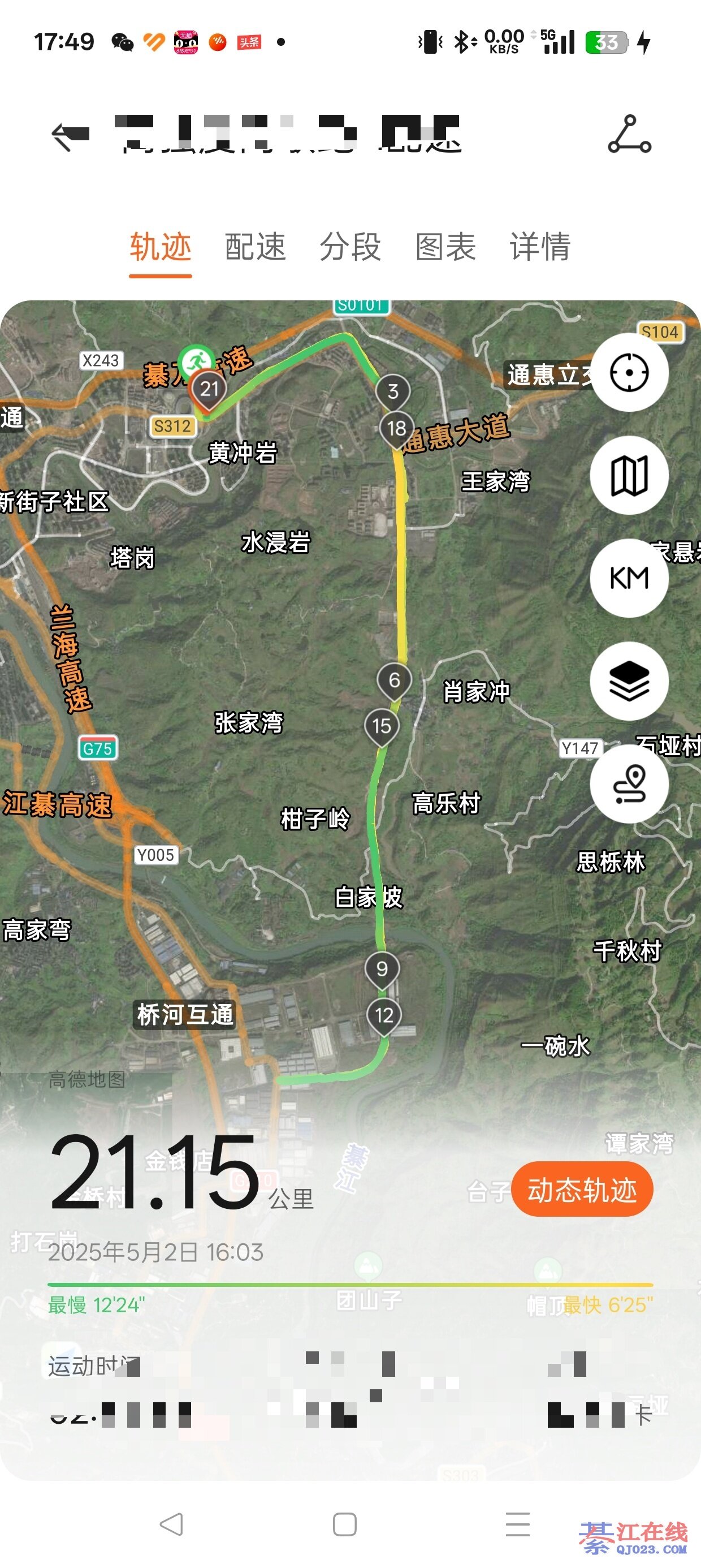View the 图表 tab
This screenshot has width=701, height=1568.
pos(445,247)
